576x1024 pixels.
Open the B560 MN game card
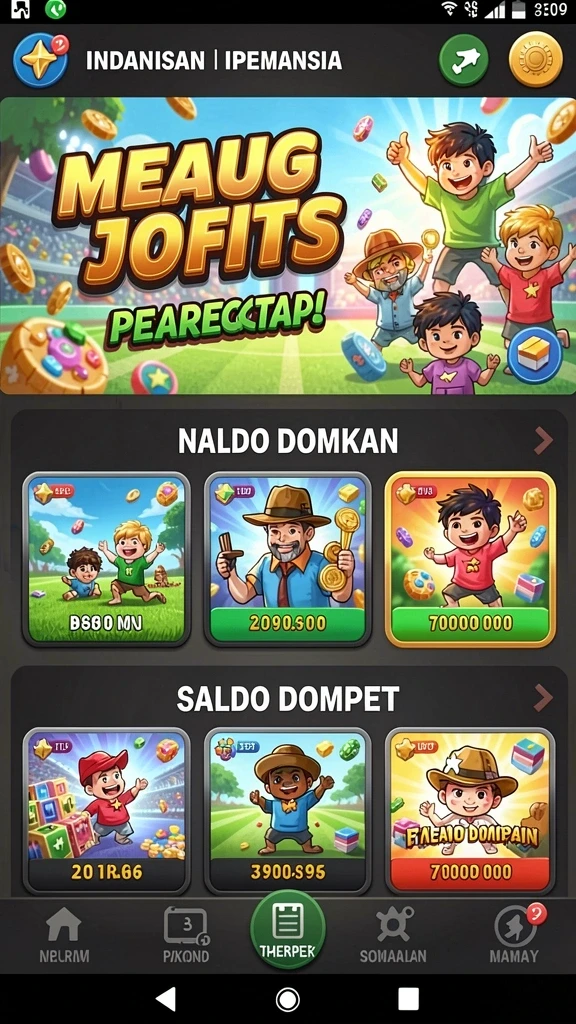tap(106, 559)
